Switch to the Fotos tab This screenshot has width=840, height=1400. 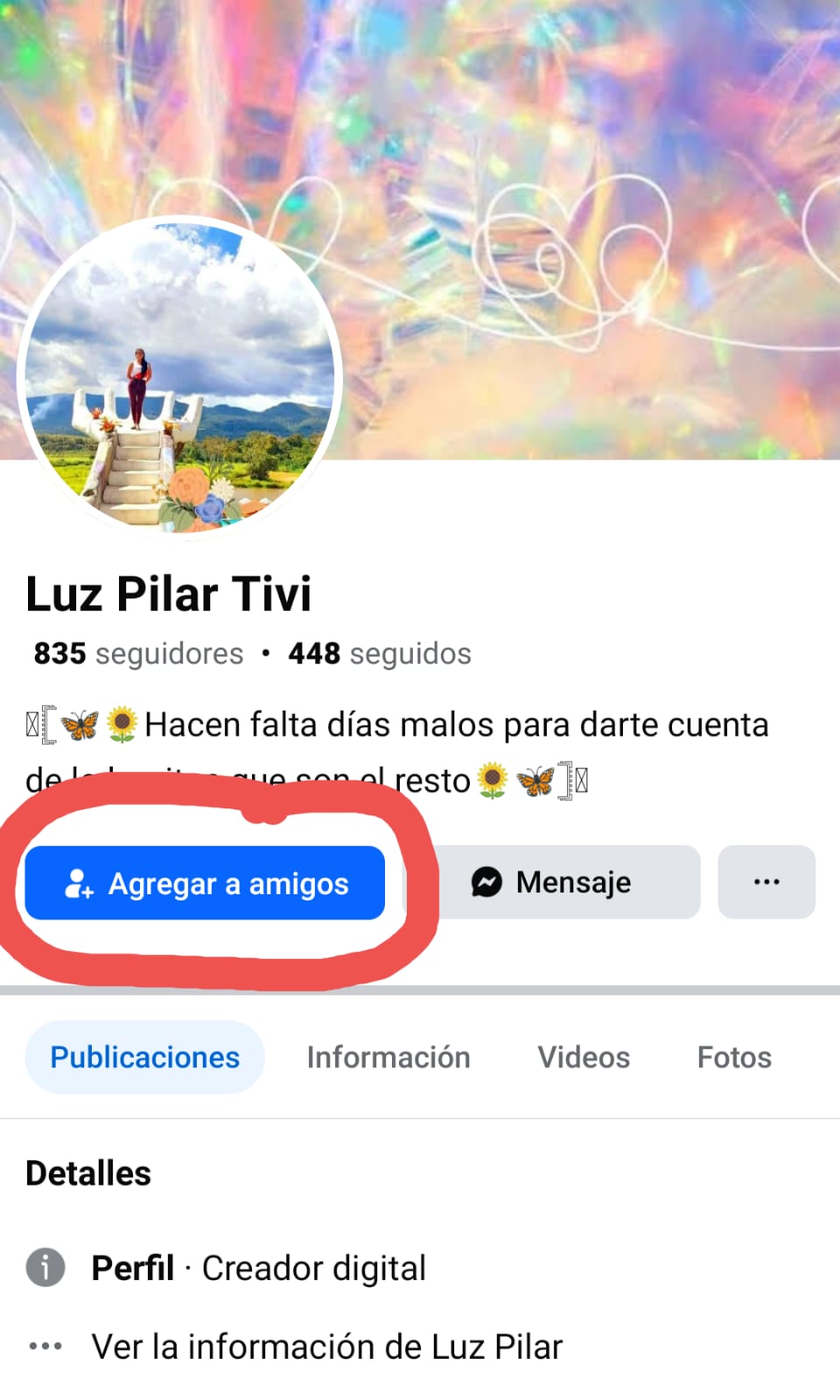(734, 1057)
